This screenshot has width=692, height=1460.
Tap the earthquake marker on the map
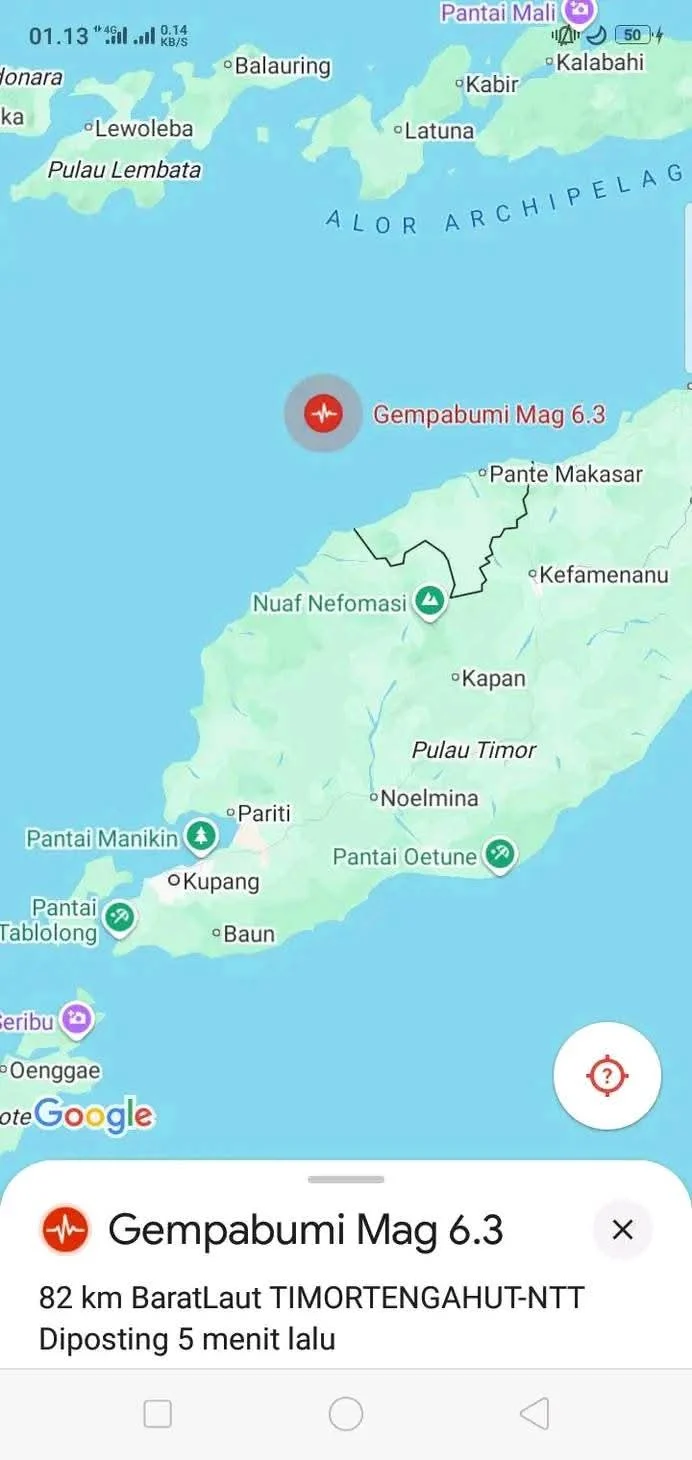point(322,412)
